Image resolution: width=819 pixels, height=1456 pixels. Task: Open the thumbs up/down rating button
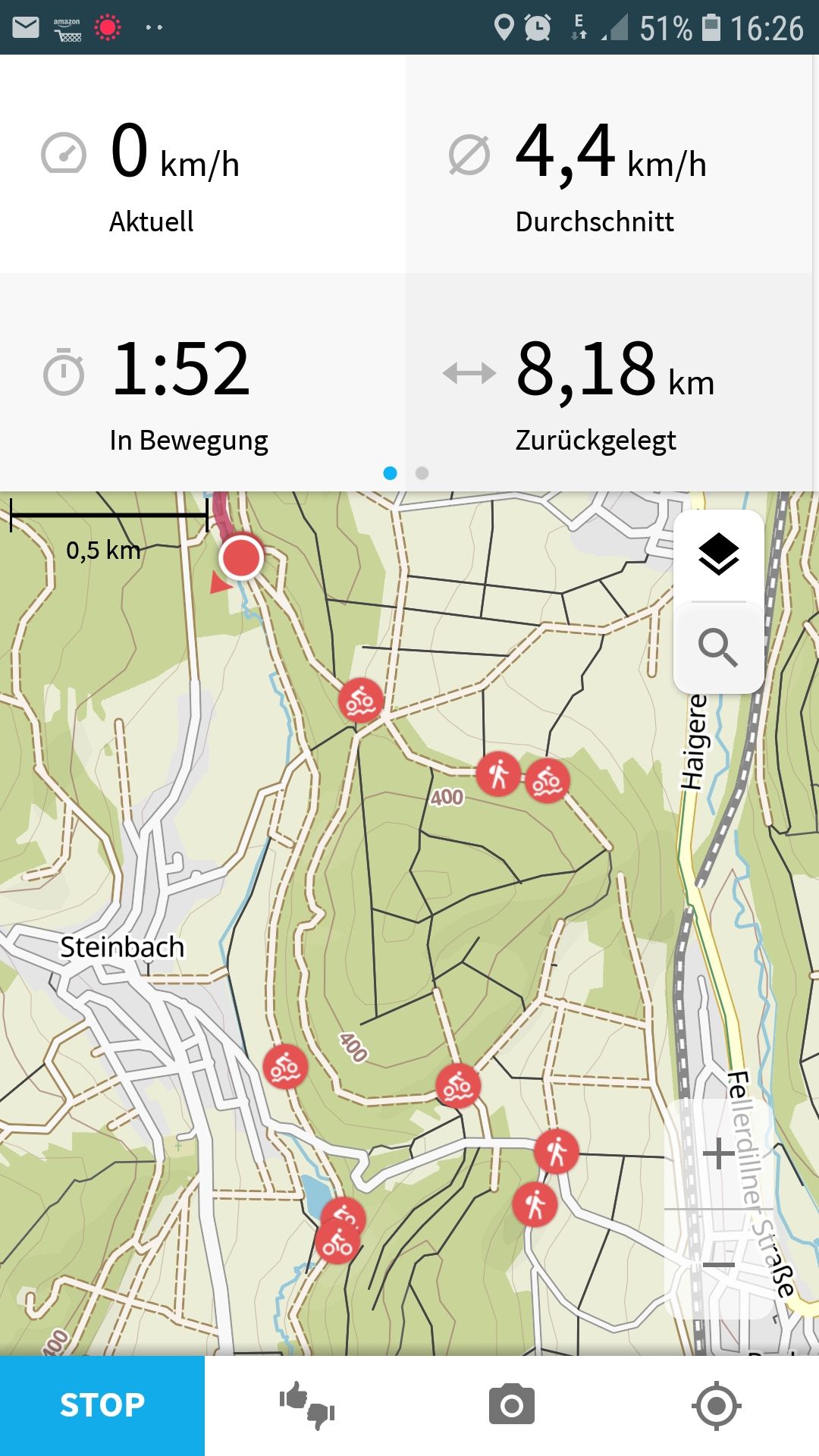pyautogui.click(x=307, y=1405)
